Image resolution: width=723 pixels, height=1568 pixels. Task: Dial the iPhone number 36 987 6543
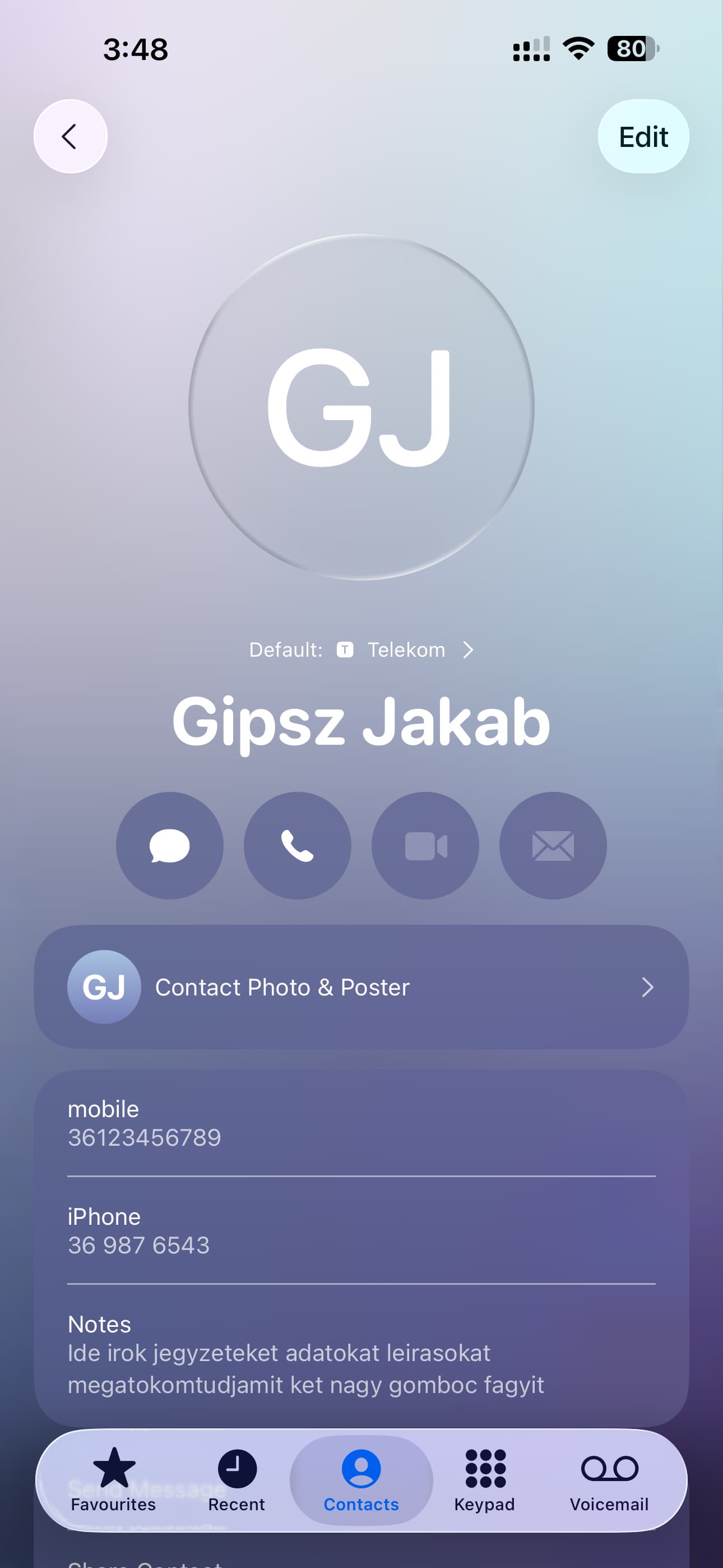coord(139,1245)
